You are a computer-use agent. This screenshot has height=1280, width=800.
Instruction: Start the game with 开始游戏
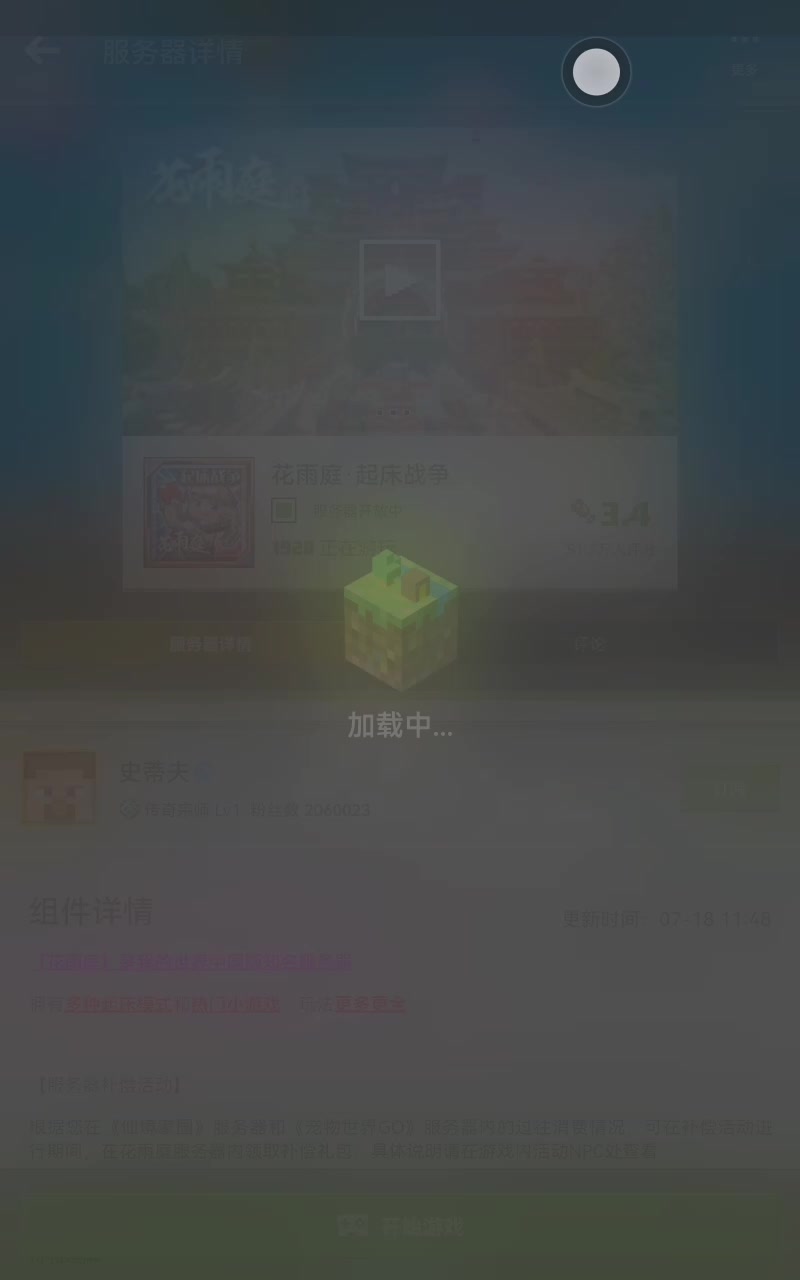pos(400,1225)
